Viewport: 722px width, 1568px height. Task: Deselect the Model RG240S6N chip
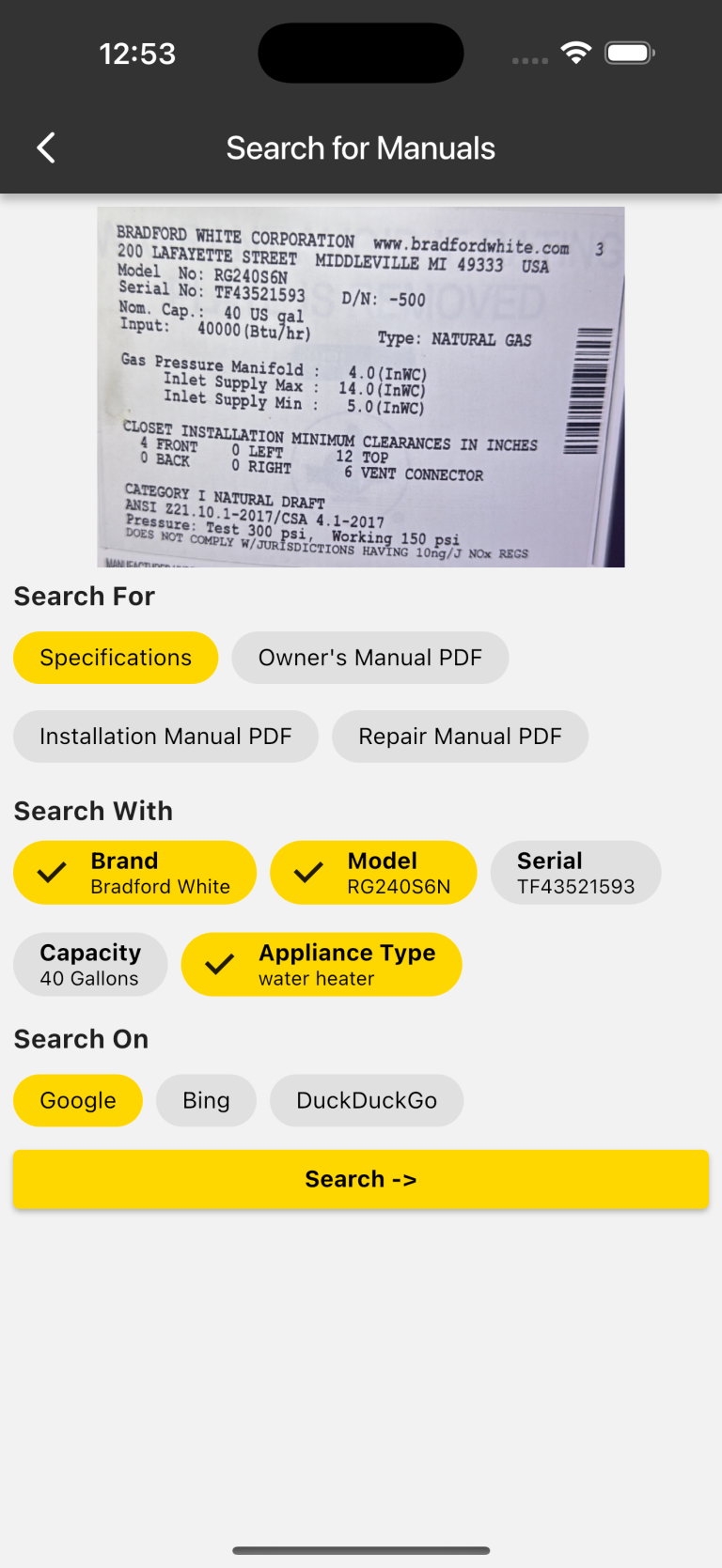pyautogui.click(x=373, y=873)
